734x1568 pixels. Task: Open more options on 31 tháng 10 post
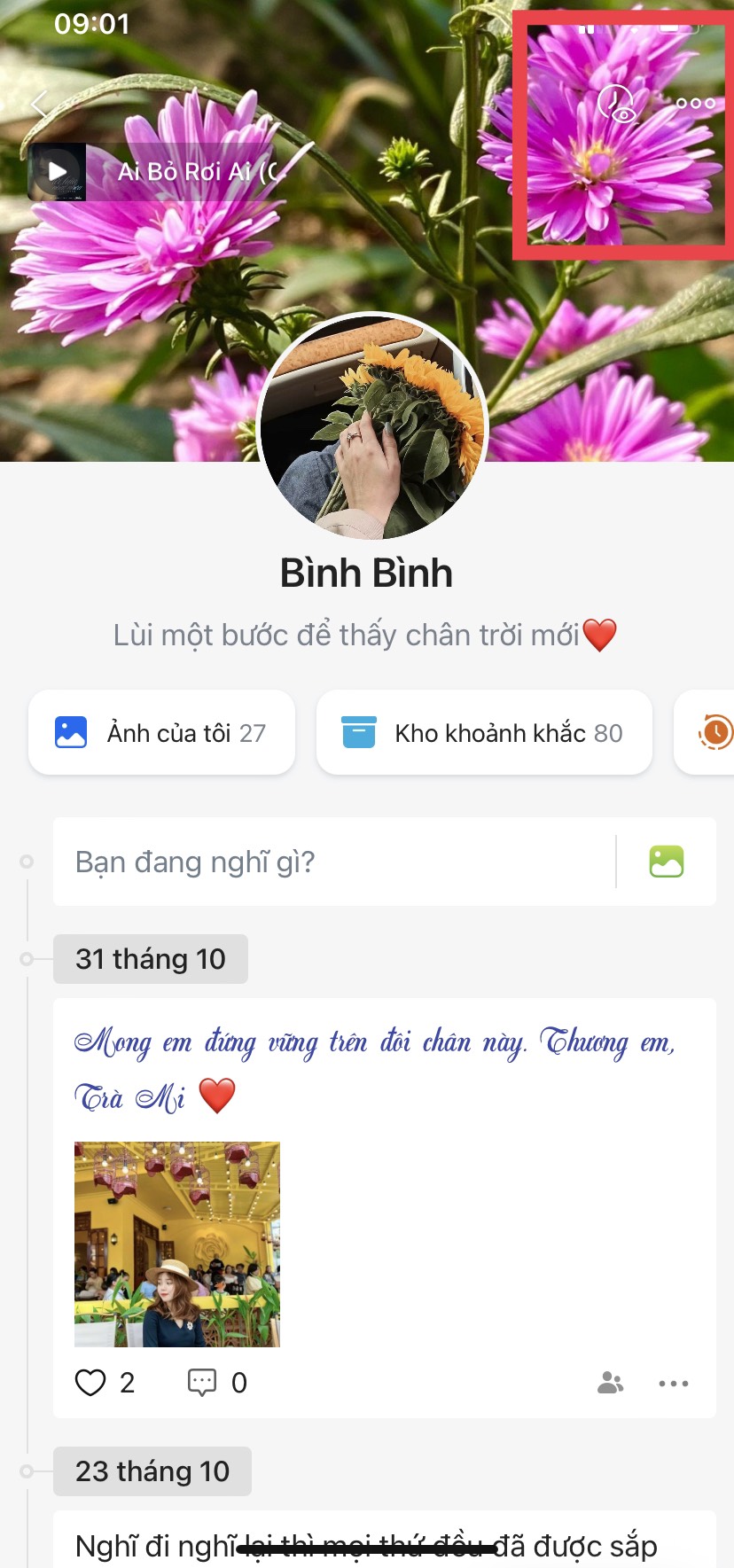(x=674, y=1384)
